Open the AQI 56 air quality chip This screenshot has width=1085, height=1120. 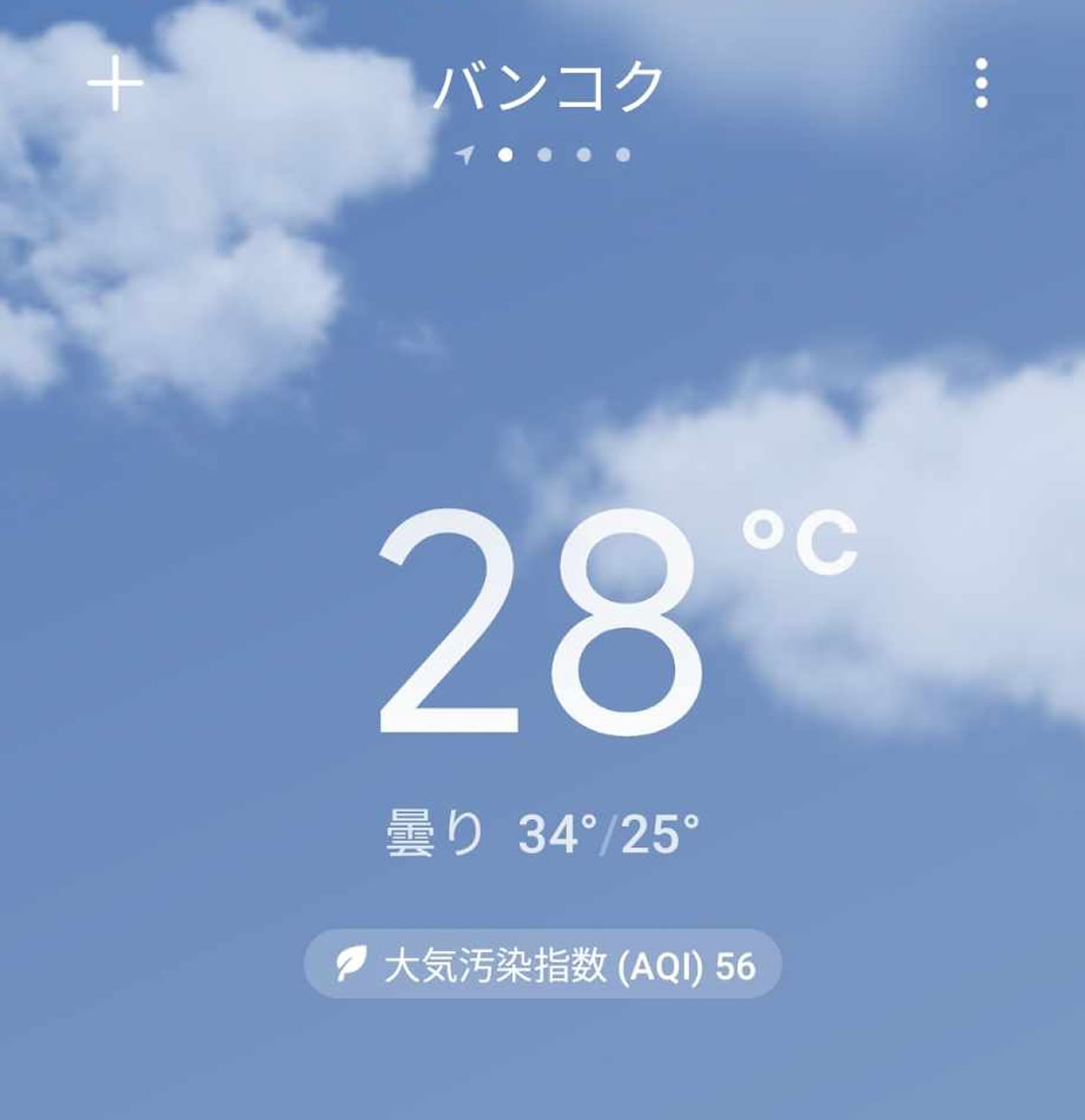pyautogui.click(x=542, y=965)
